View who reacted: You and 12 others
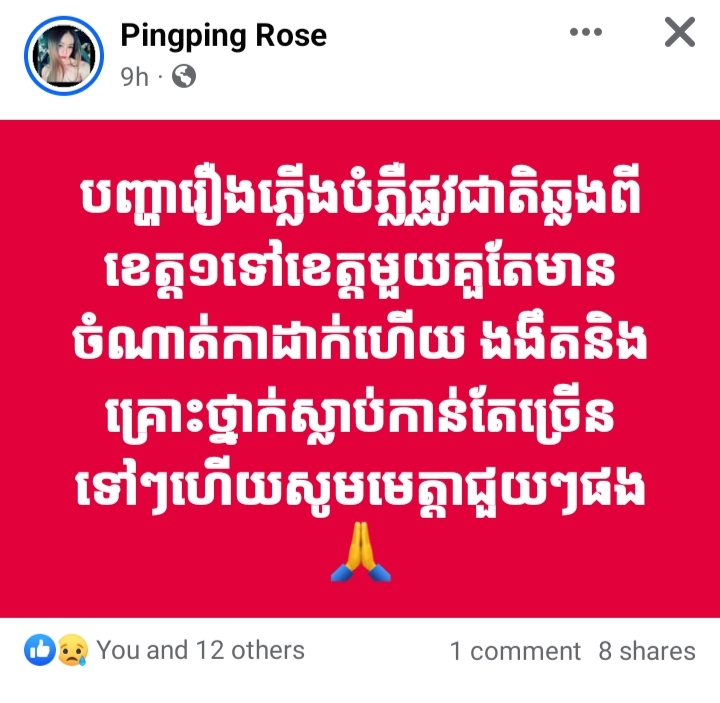 click(200, 651)
